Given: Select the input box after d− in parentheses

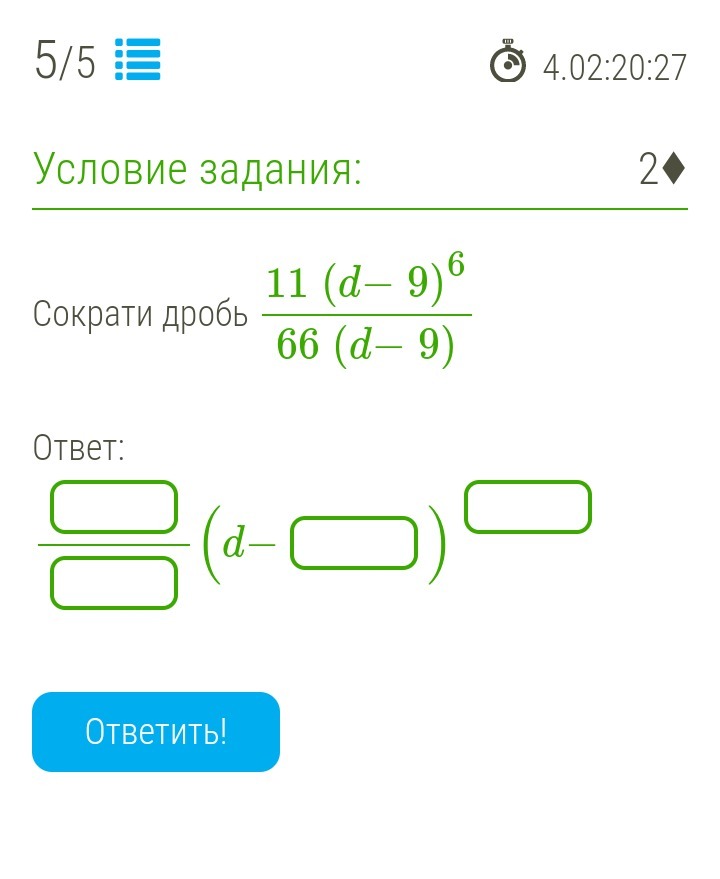Looking at the screenshot, I should click(x=353, y=543).
